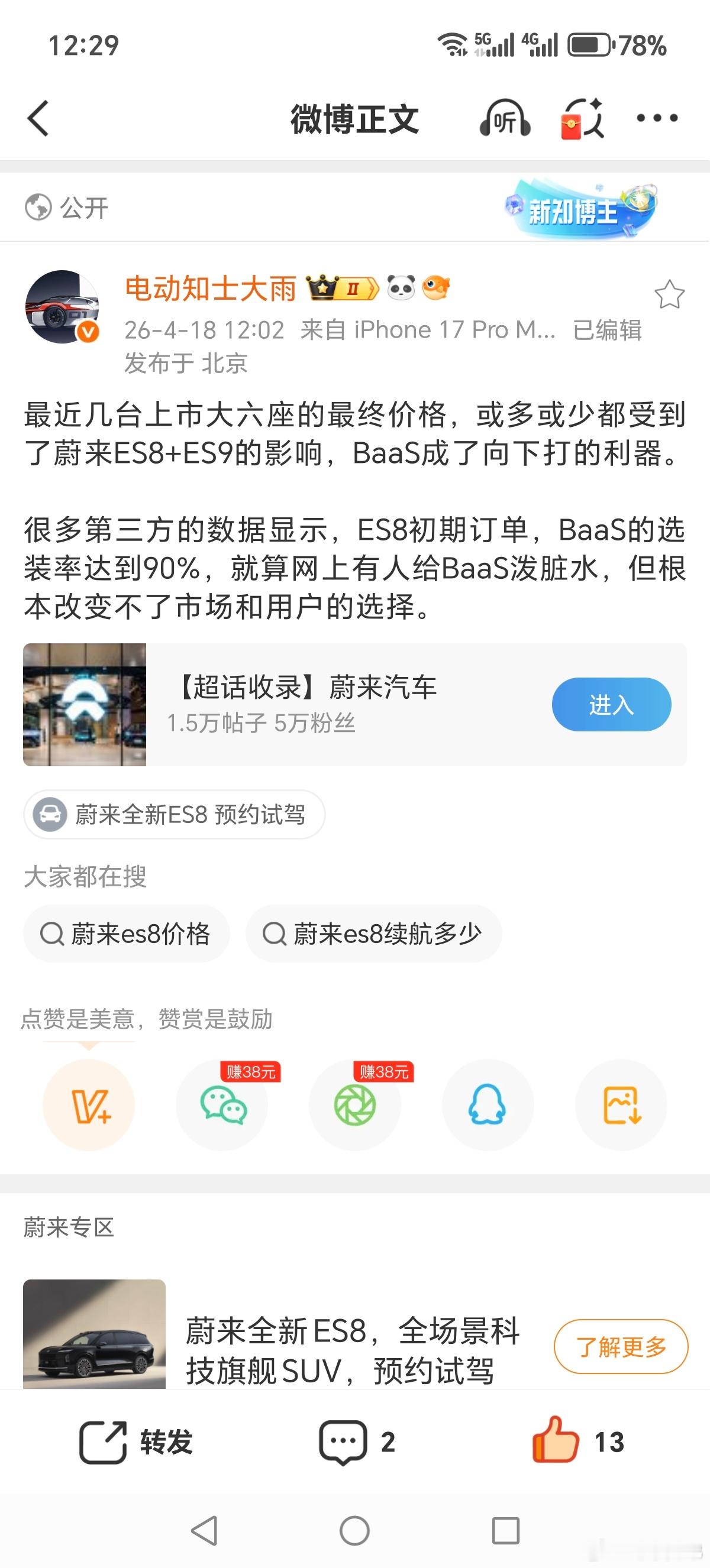Open the more options menu at top right
The image size is (710, 1568).
click(x=656, y=119)
